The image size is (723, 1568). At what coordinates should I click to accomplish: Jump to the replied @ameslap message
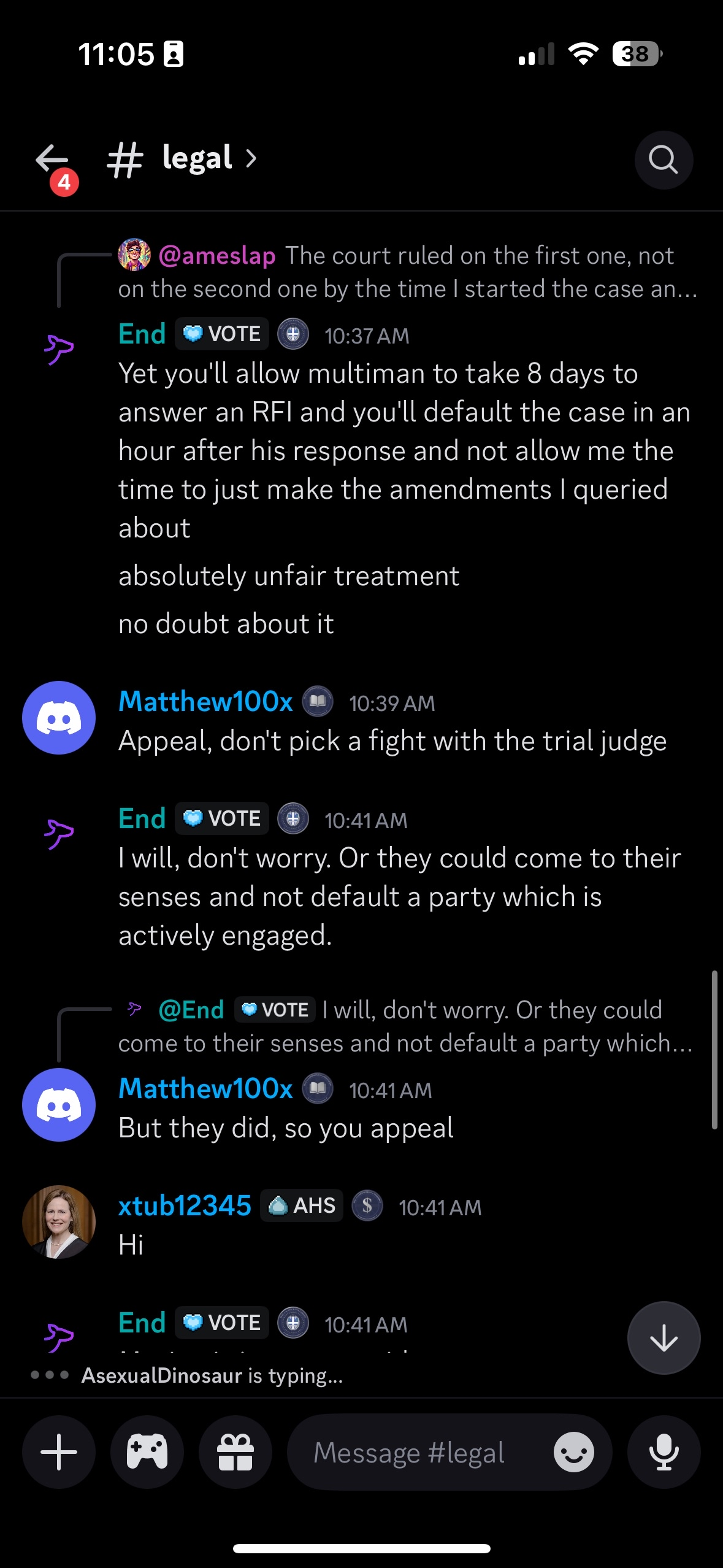click(x=405, y=272)
